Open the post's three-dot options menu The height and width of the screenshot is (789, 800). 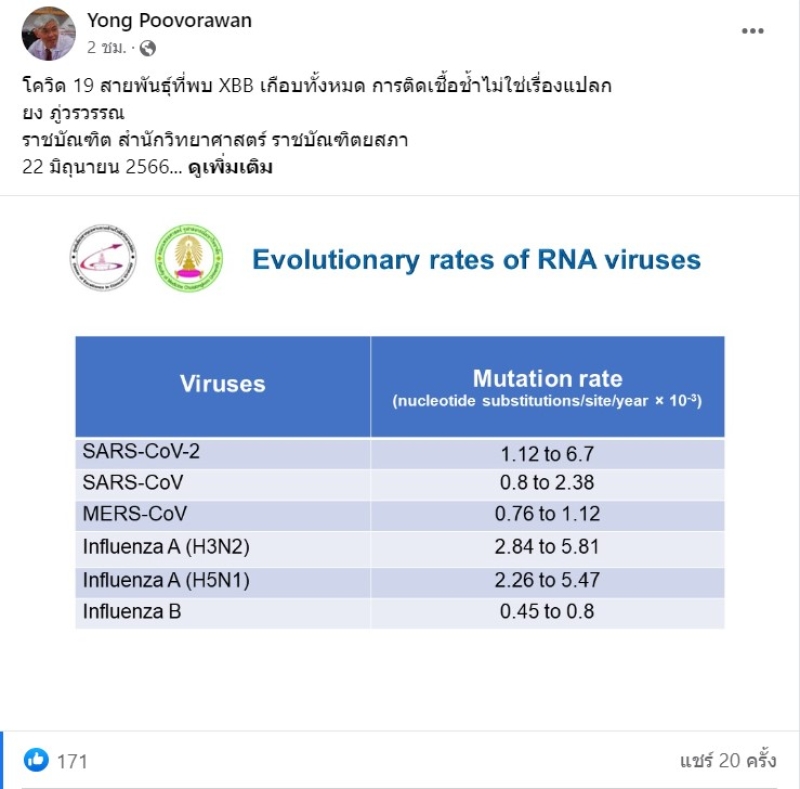coord(752,32)
